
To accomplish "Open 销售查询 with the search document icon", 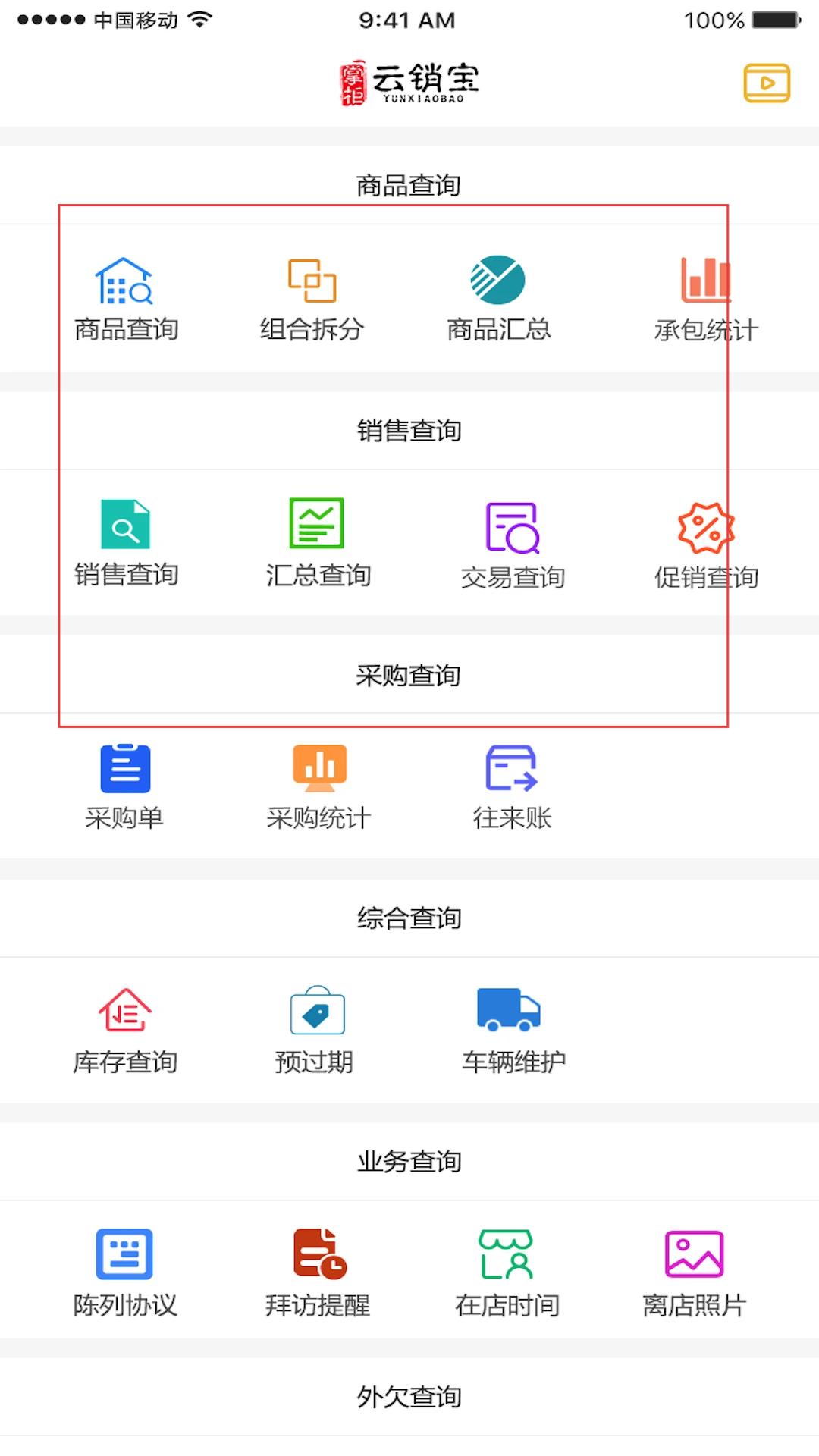I will pos(126,544).
